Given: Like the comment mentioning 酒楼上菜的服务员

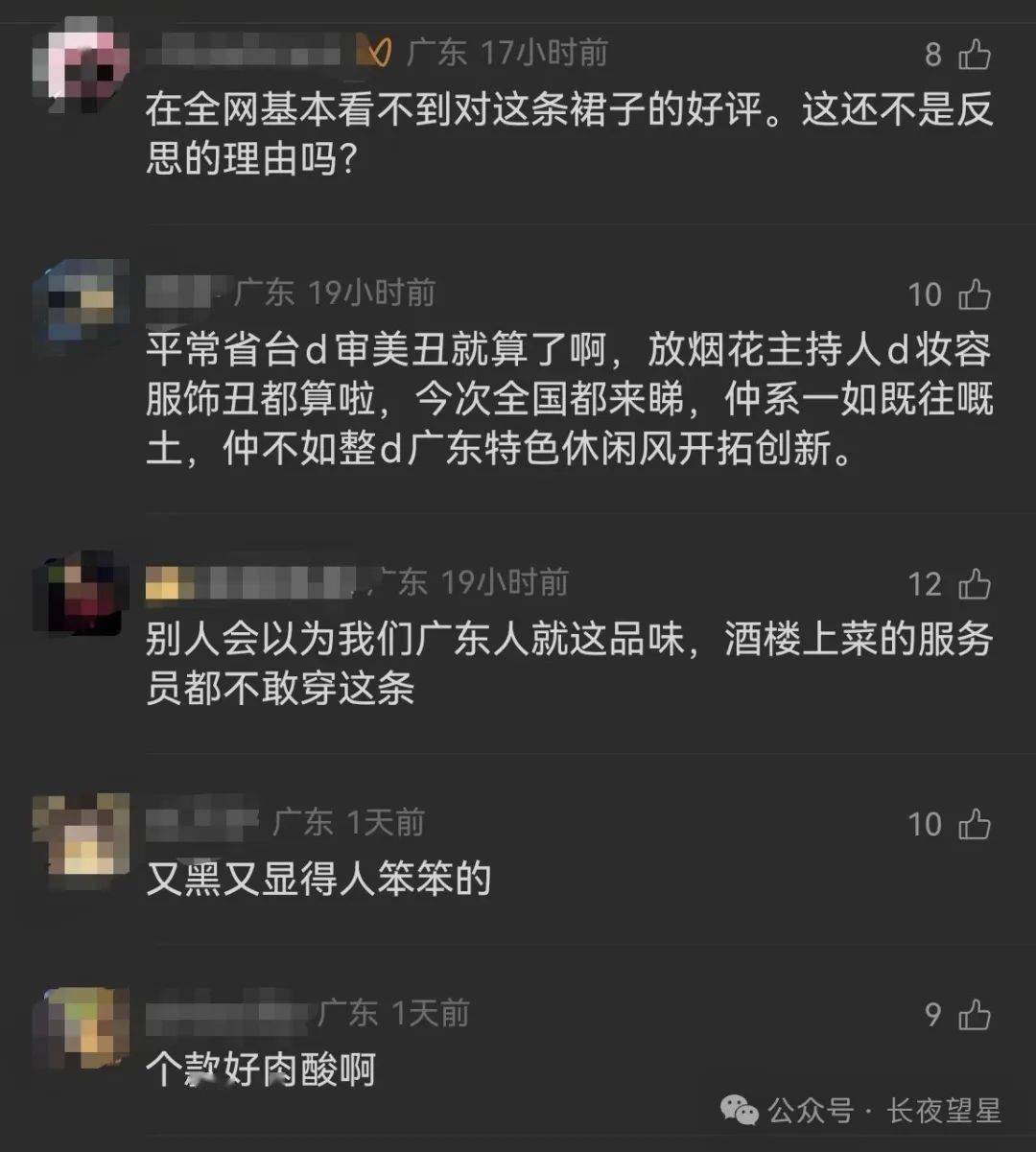Looking at the screenshot, I should click(x=975, y=583).
